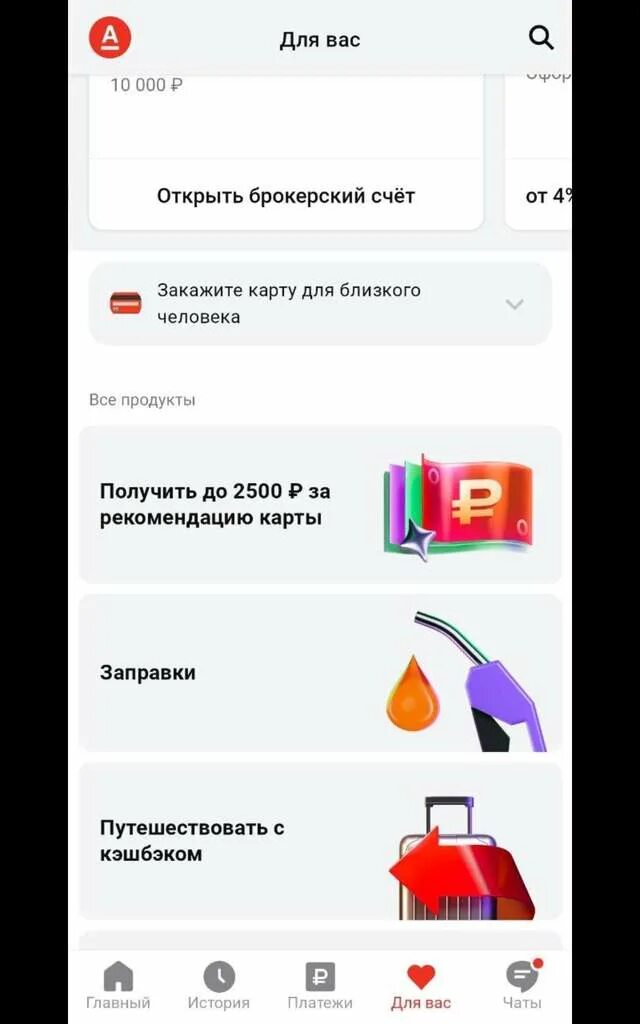Open search with the magnifier icon
This screenshot has height=1024, width=640.
[541, 38]
